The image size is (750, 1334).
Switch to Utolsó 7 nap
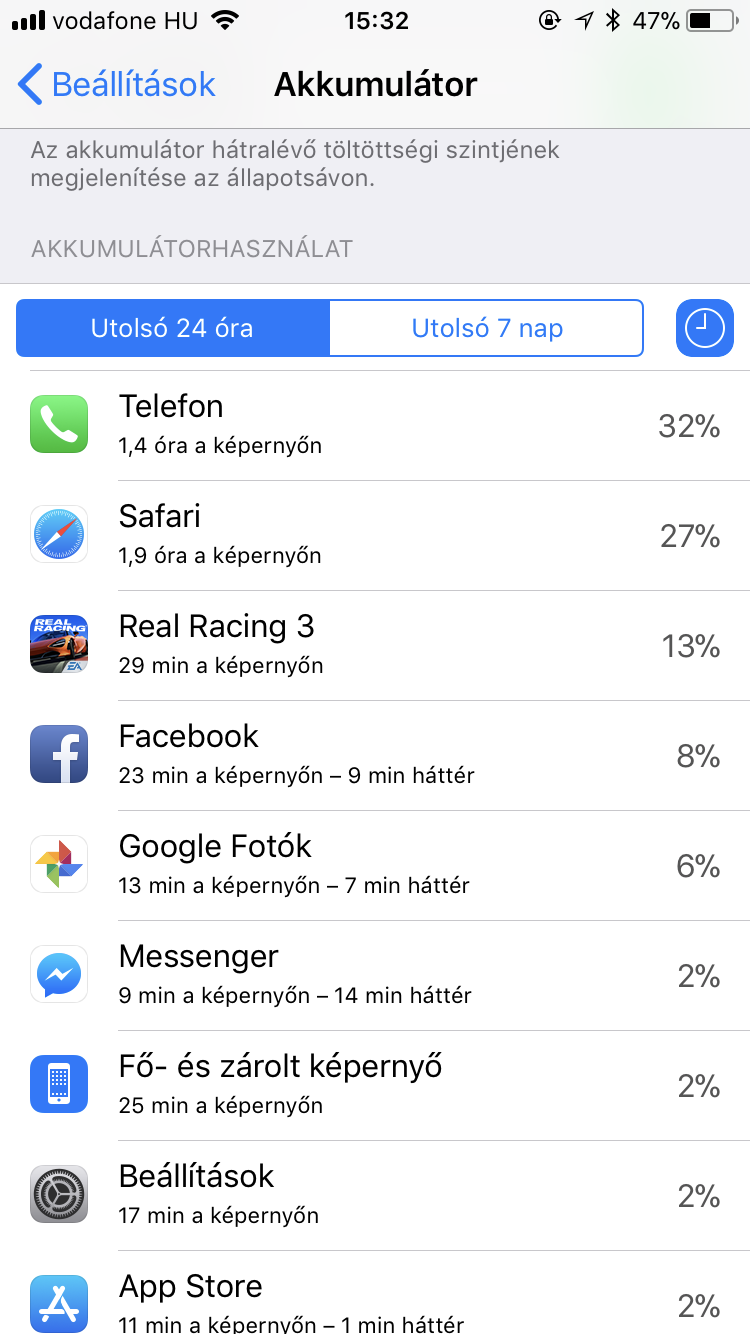point(487,328)
